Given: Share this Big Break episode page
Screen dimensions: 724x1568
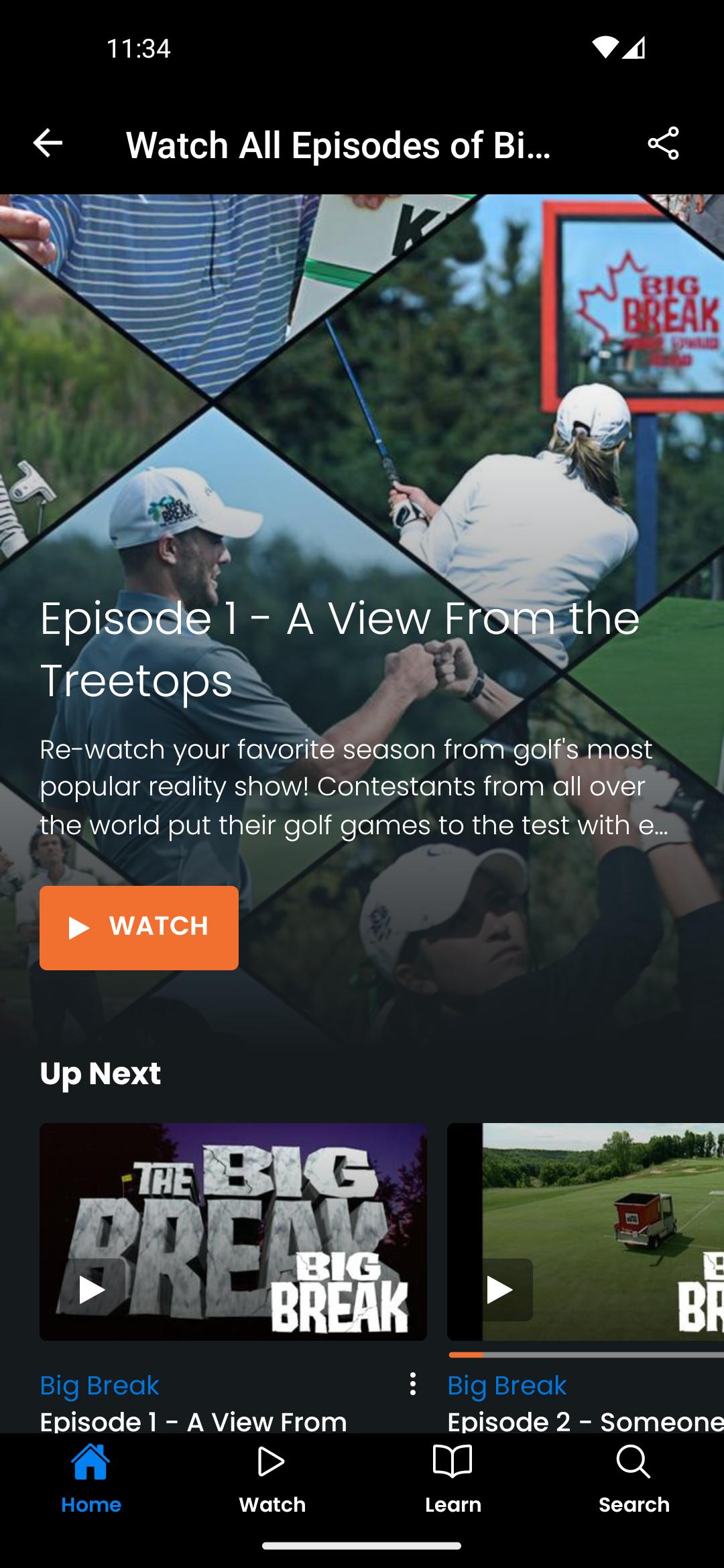Looking at the screenshot, I should tap(663, 143).
